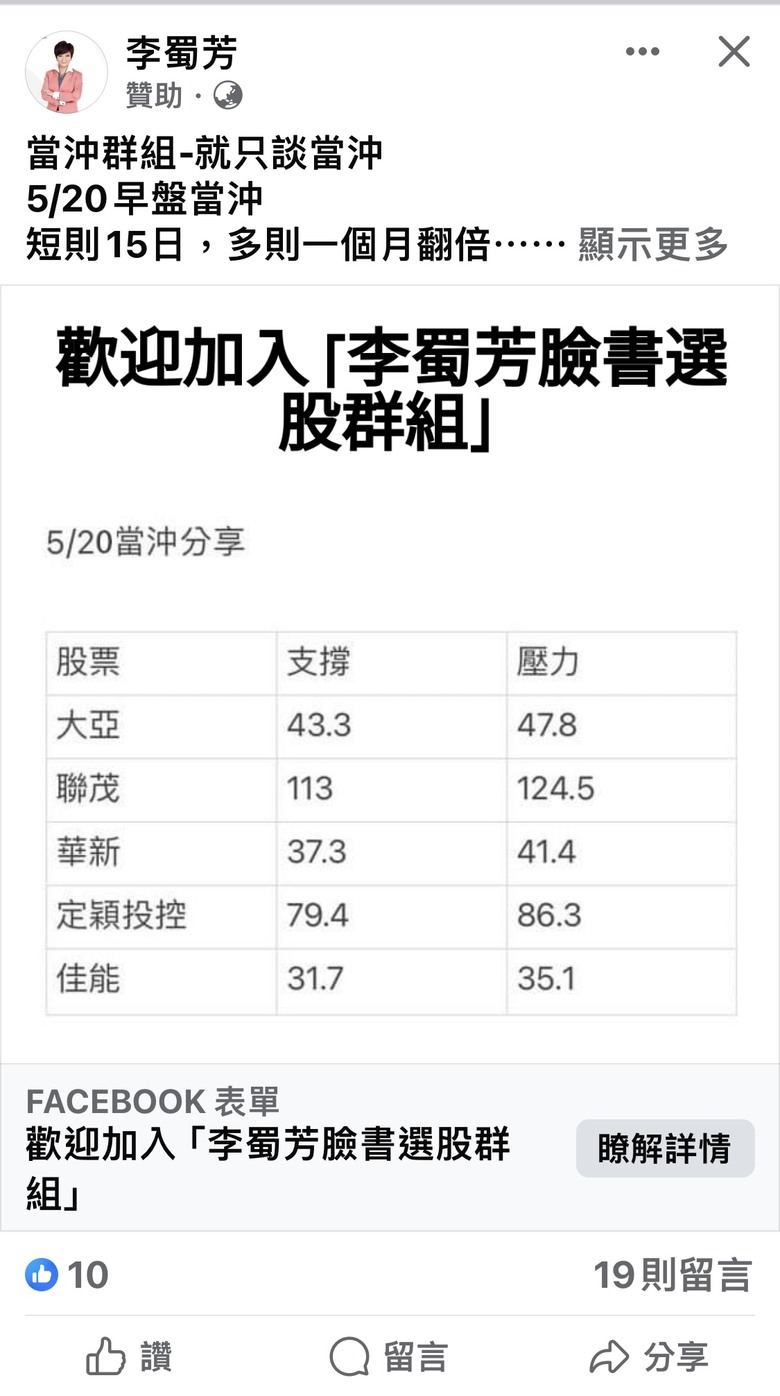This screenshot has width=780, height=1396.
Task: Tap the 瞭解詳情 button
Action: 664,1148
